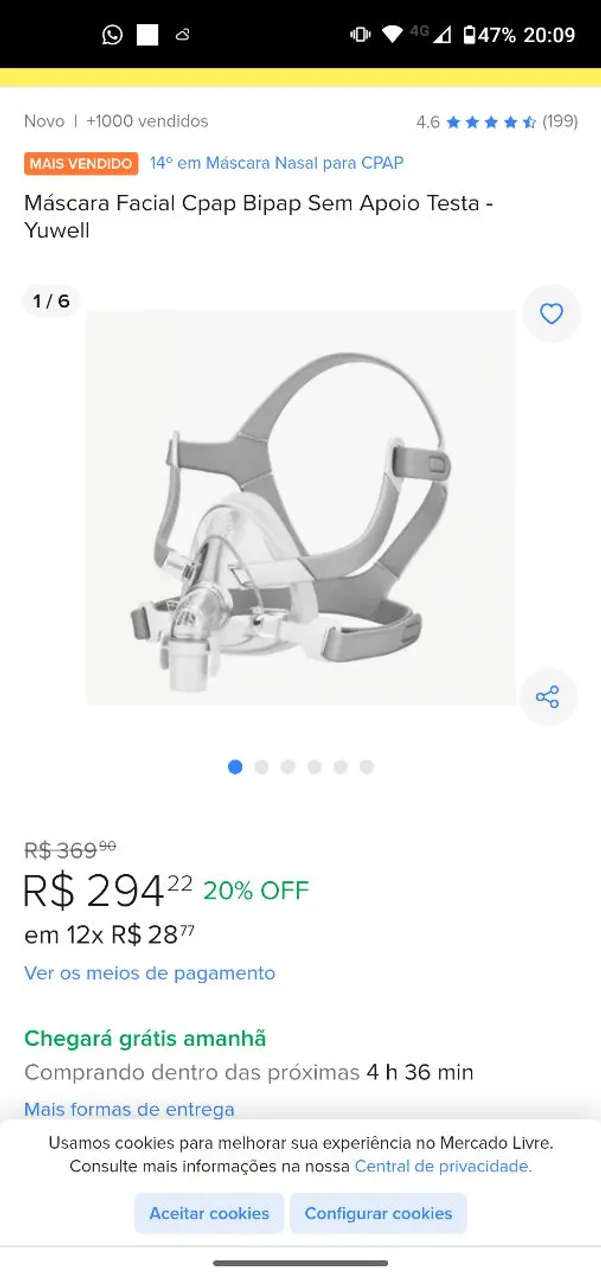Open the product photo of the Yuwell mask
601x1280 pixels.
(x=300, y=507)
